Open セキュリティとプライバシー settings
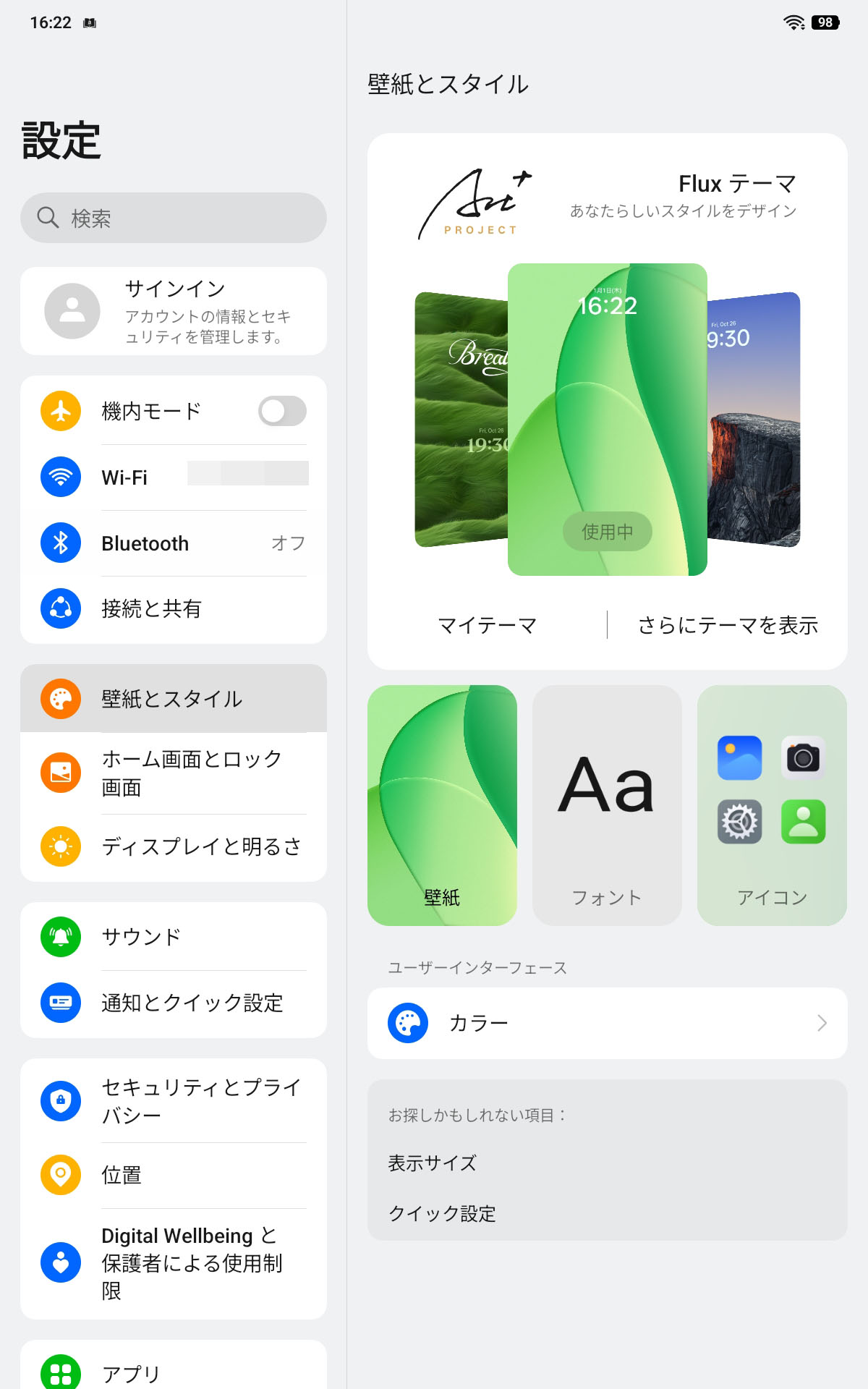Screen dimensions: 868x1389 (174, 1101)
